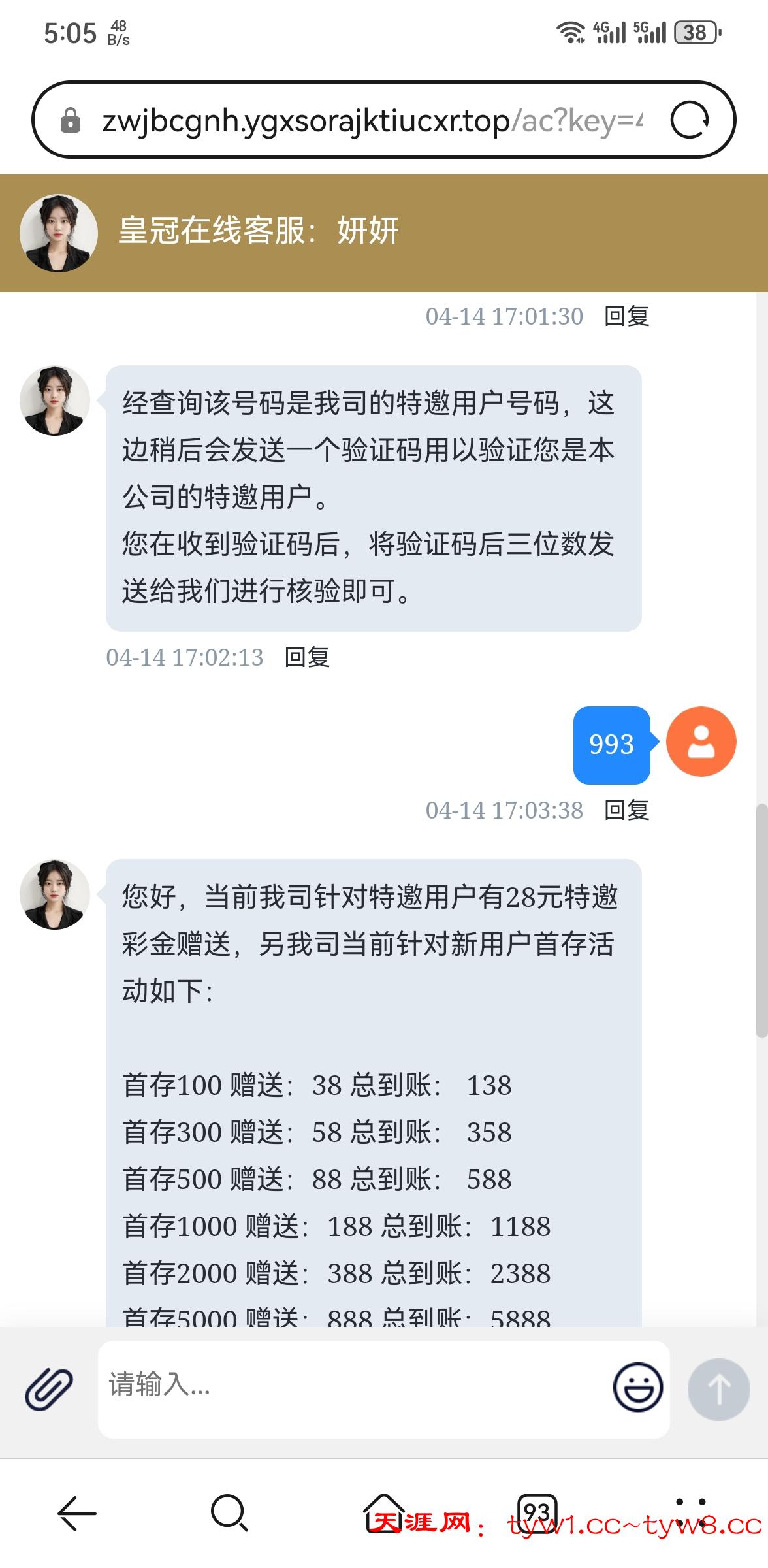Screen dimensions: 768x1568
Task: Tap 回复 under the 17:01:30 message
Action: (x=626, y=316)
